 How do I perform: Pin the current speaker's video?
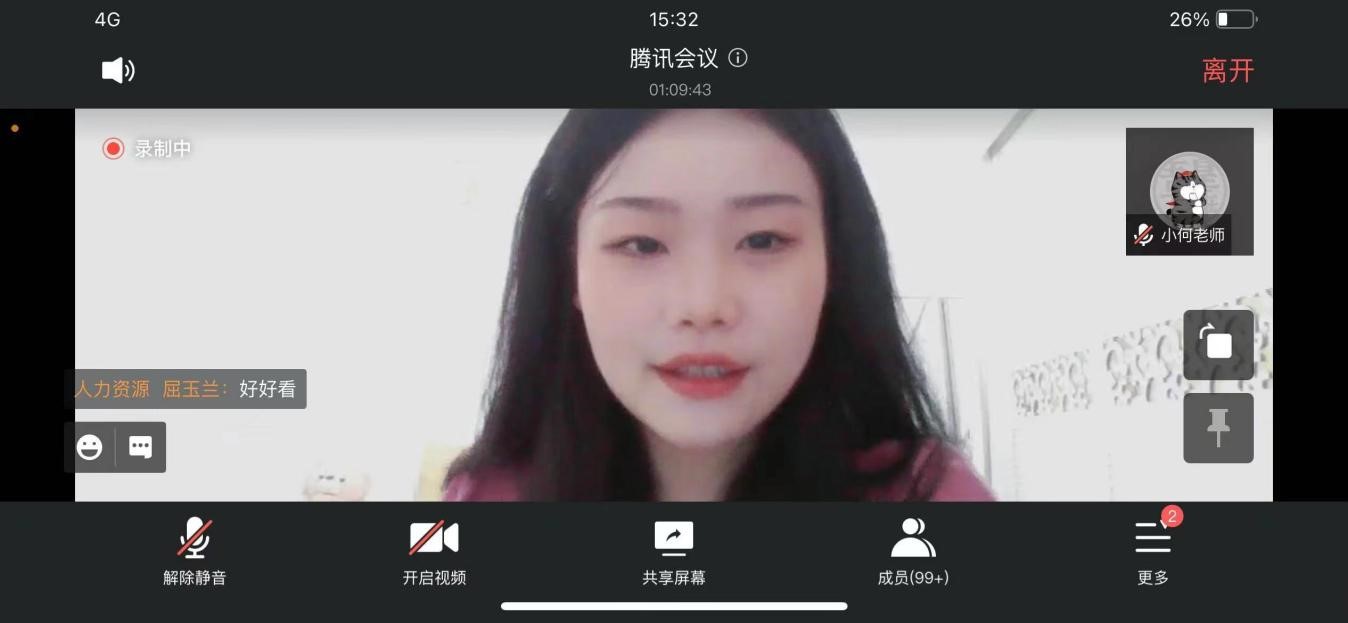click(1218, 428)
